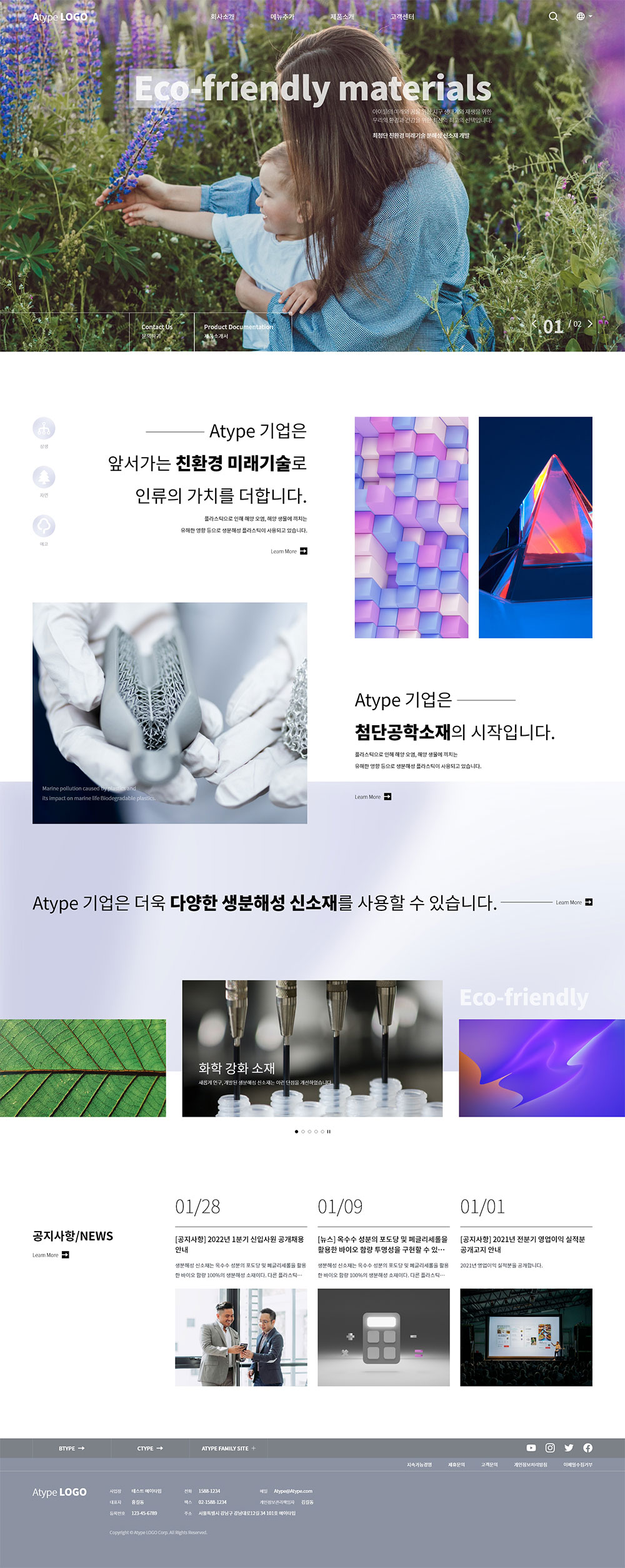
Task: Visit the YouTube icon in footer
Action: click(x=531, y=1448)
